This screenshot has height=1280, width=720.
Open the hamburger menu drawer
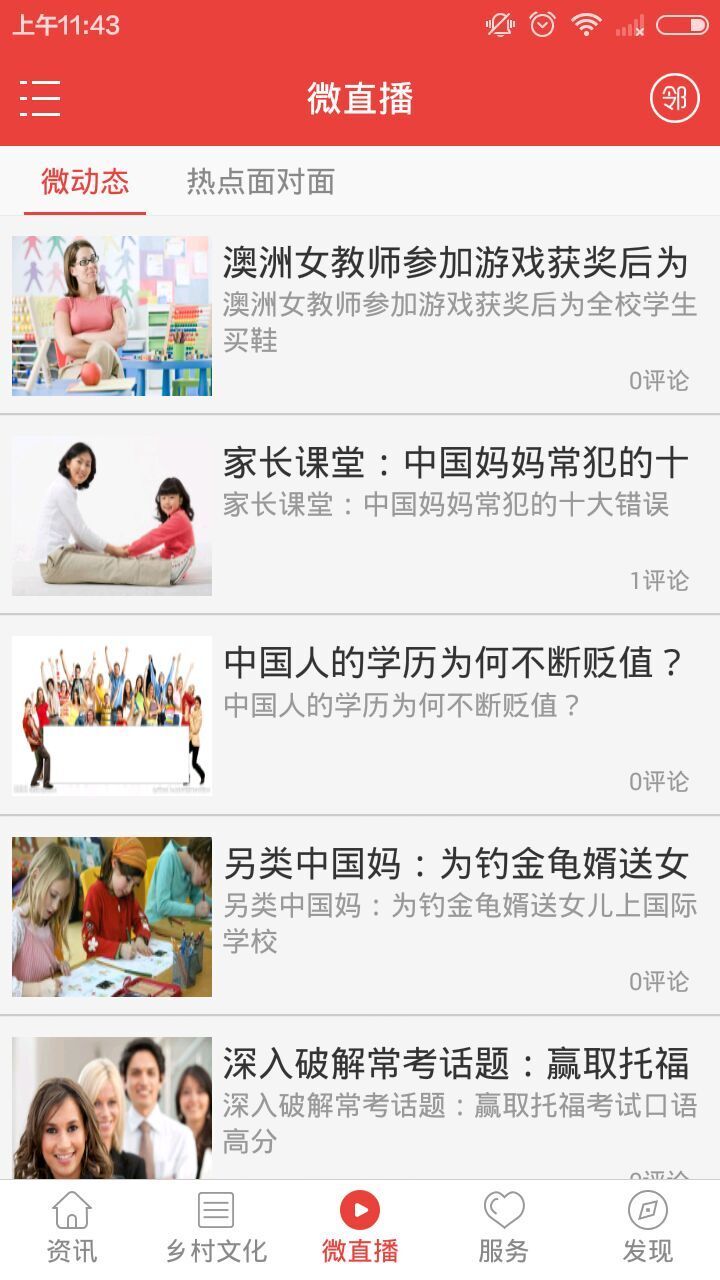point(40,98)
